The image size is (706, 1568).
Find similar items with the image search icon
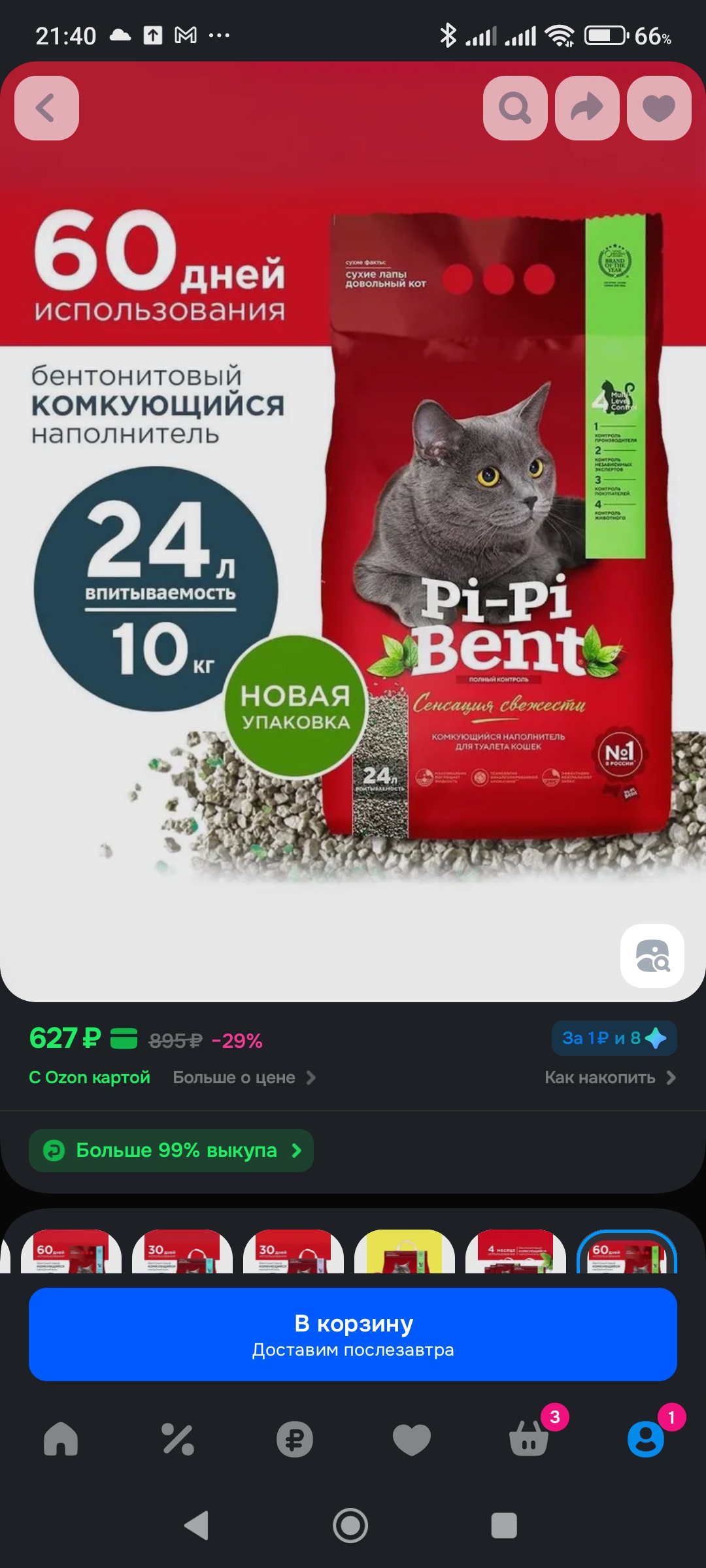652,956
